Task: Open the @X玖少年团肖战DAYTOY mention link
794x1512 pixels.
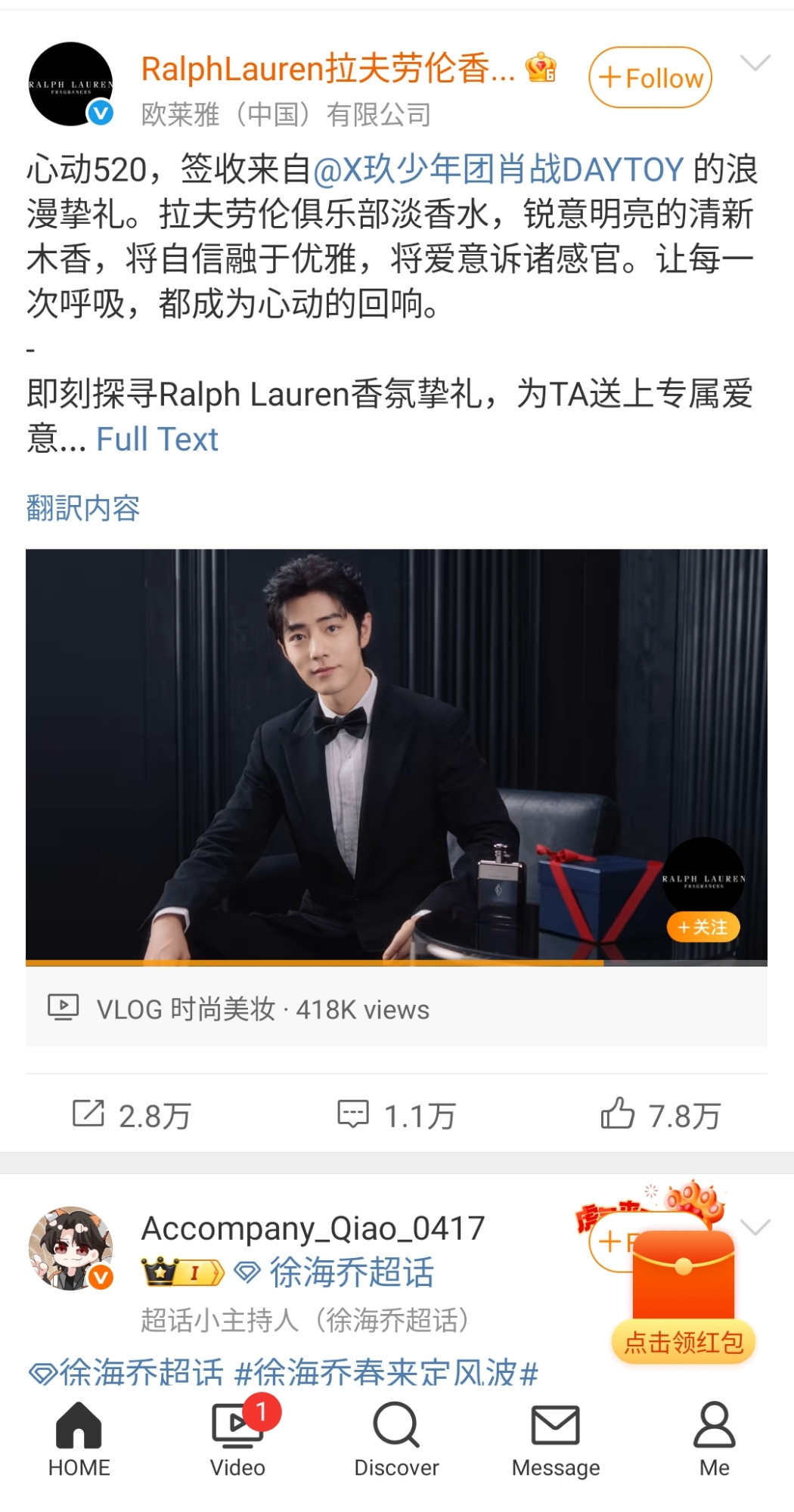Action: coord(498,169)
